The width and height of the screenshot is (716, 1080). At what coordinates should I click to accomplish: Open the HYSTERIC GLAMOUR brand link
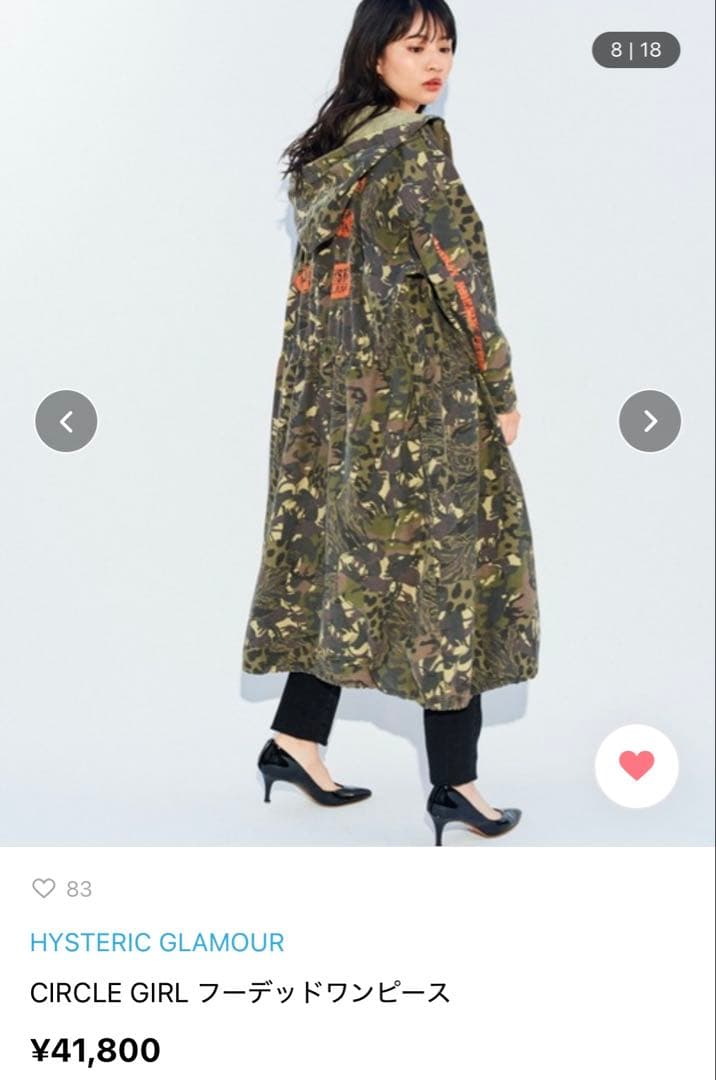[157, 942]
